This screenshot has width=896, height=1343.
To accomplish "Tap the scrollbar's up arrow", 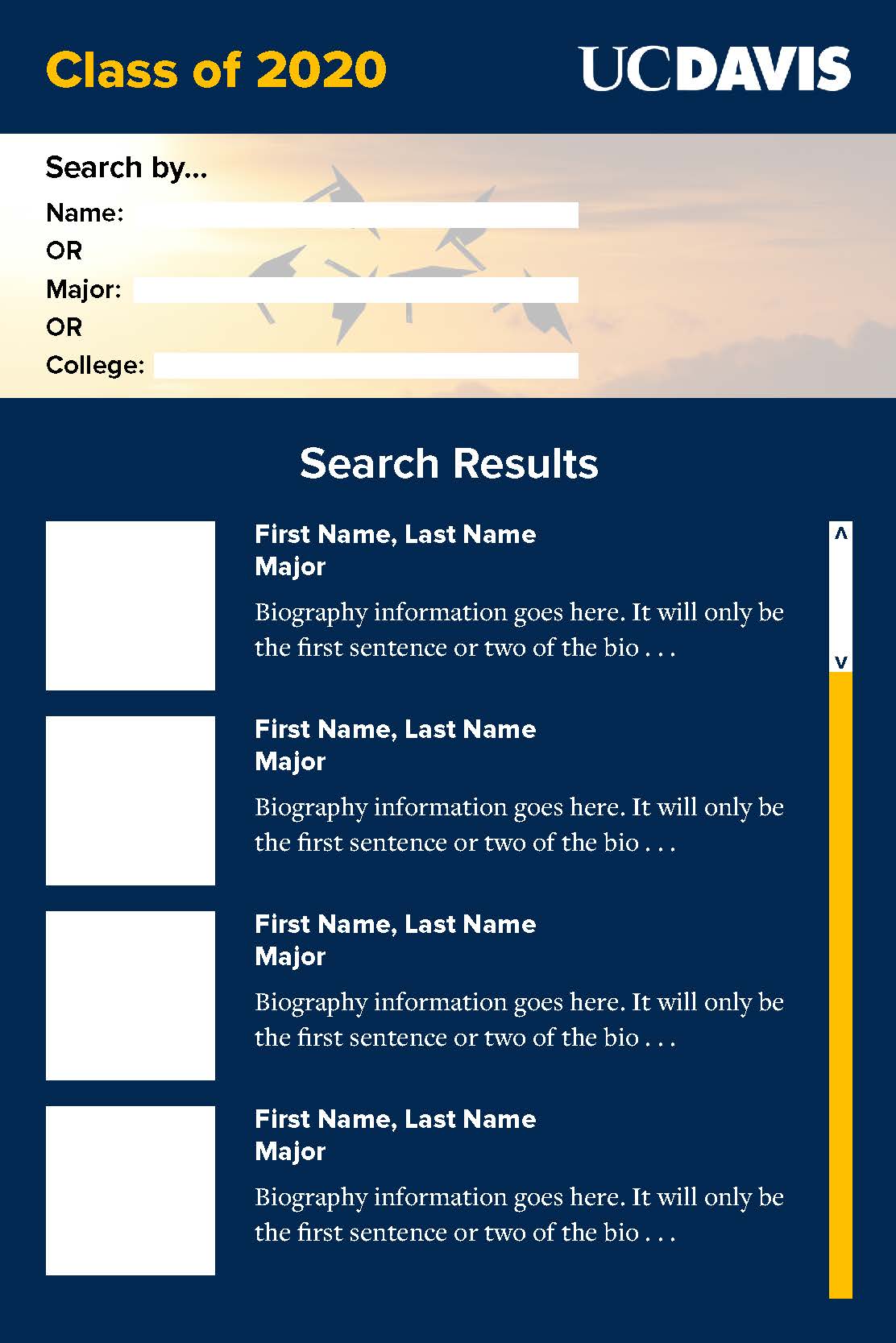I will (840, 533).
